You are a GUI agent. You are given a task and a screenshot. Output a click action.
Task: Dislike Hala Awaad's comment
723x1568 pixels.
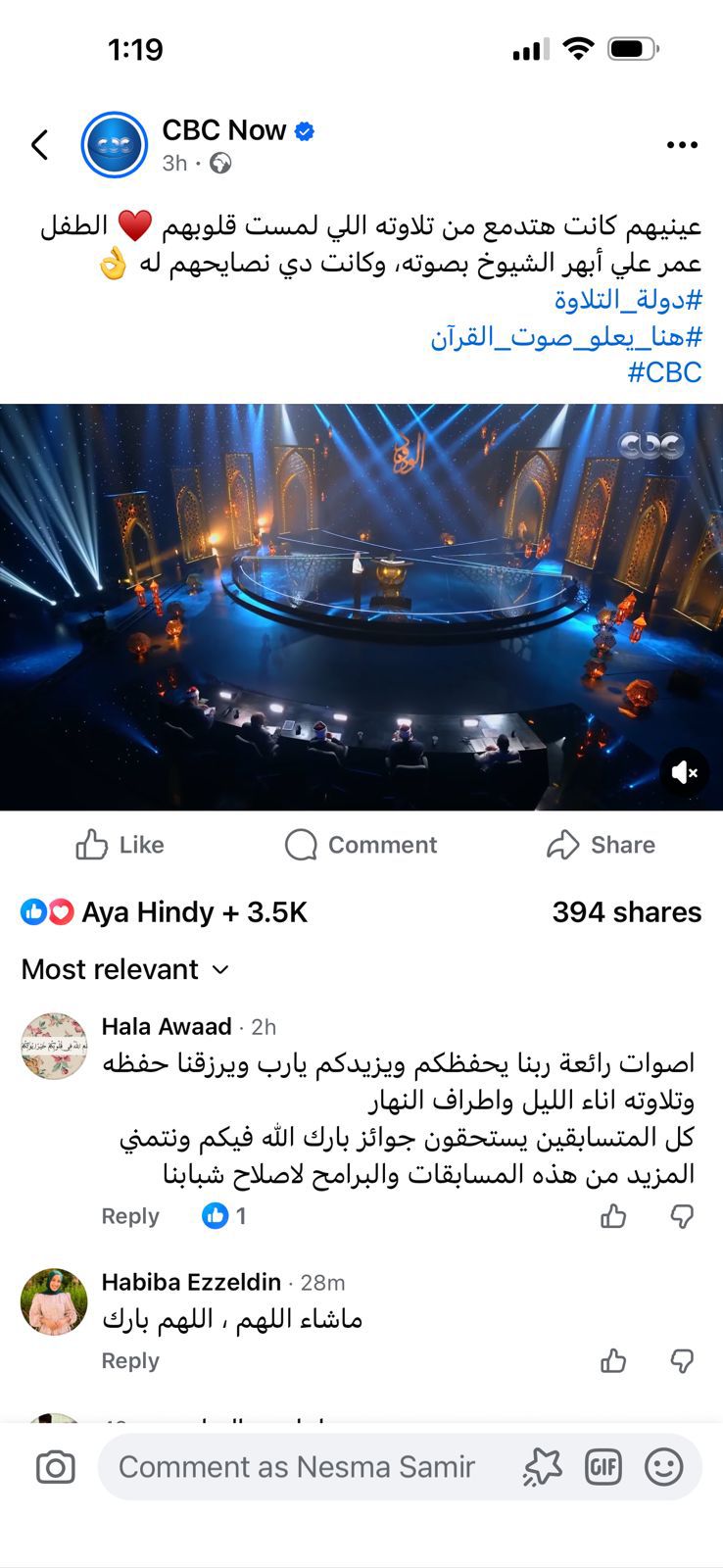[x=682, y=1216]
